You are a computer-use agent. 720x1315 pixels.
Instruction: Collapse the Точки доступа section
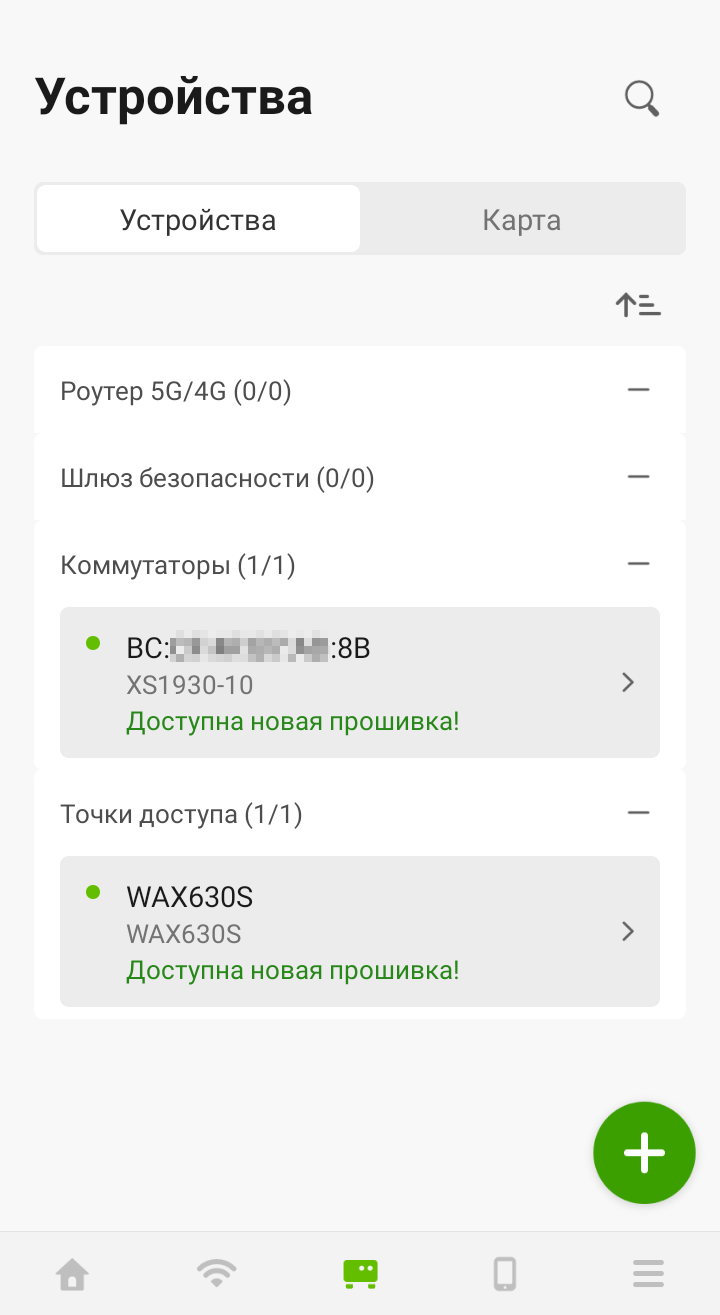point(638,813)
